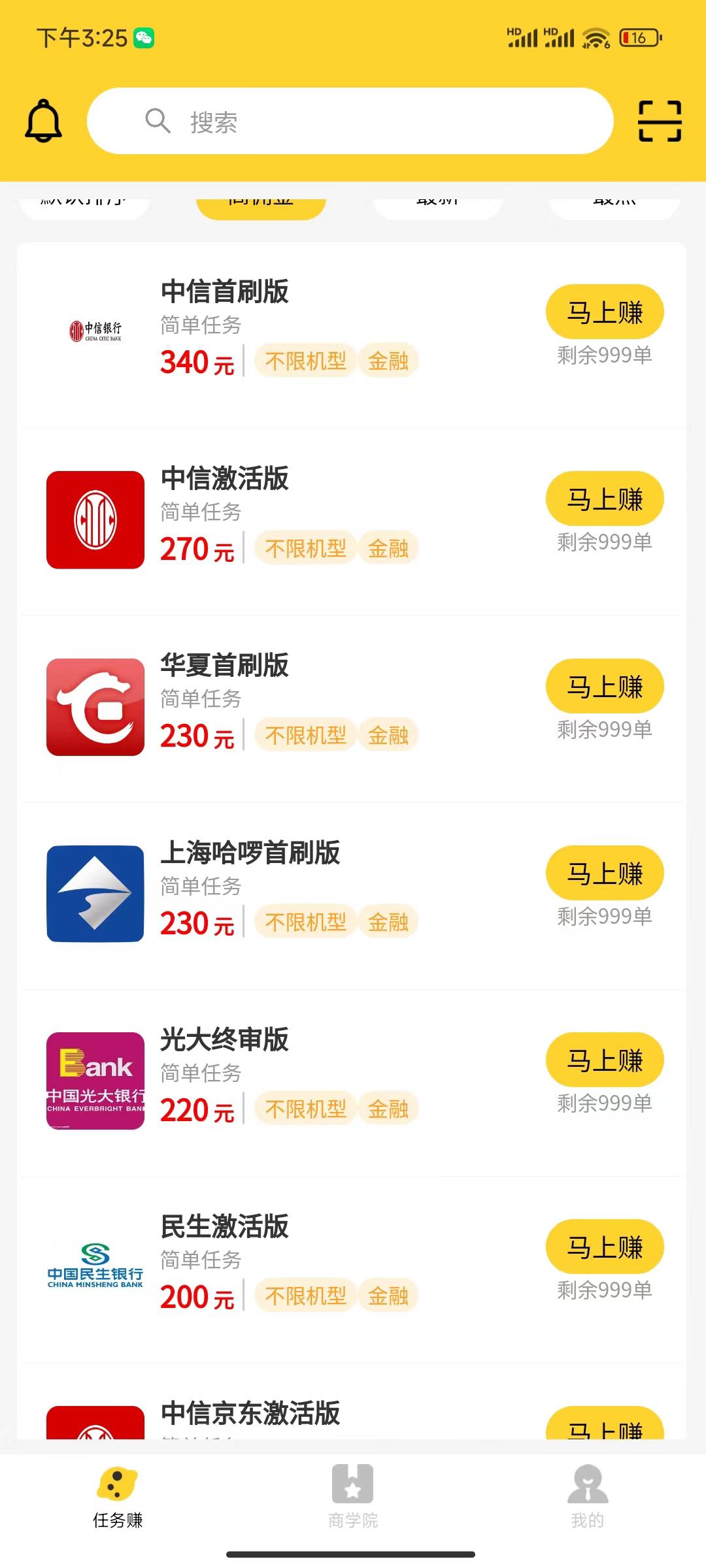Viewport: 706px width, 1568px height.
Task: Open the scan code icon
Action: [660, 121]
